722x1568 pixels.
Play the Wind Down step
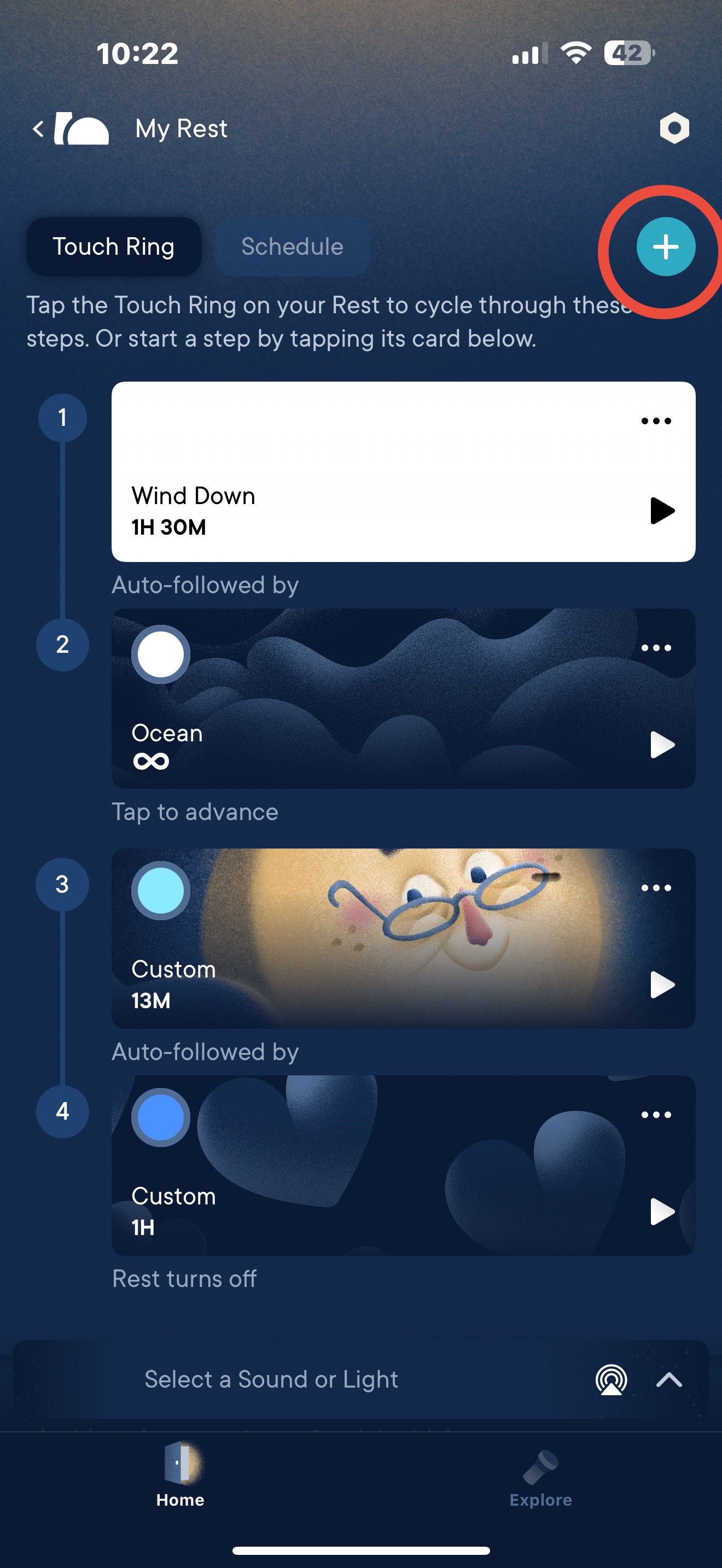coord(662,511)
